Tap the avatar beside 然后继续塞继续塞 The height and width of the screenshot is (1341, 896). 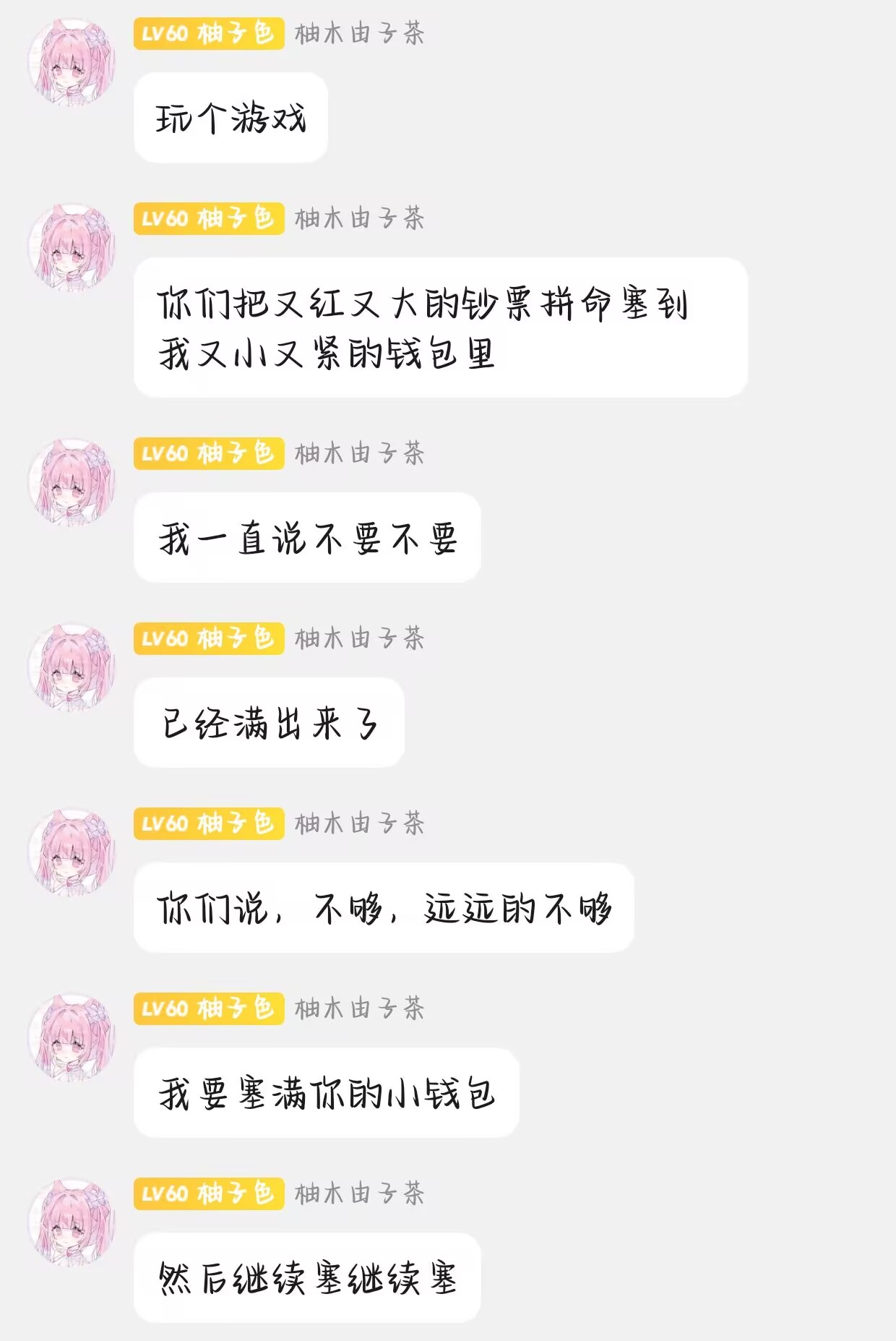(72, 1222)
